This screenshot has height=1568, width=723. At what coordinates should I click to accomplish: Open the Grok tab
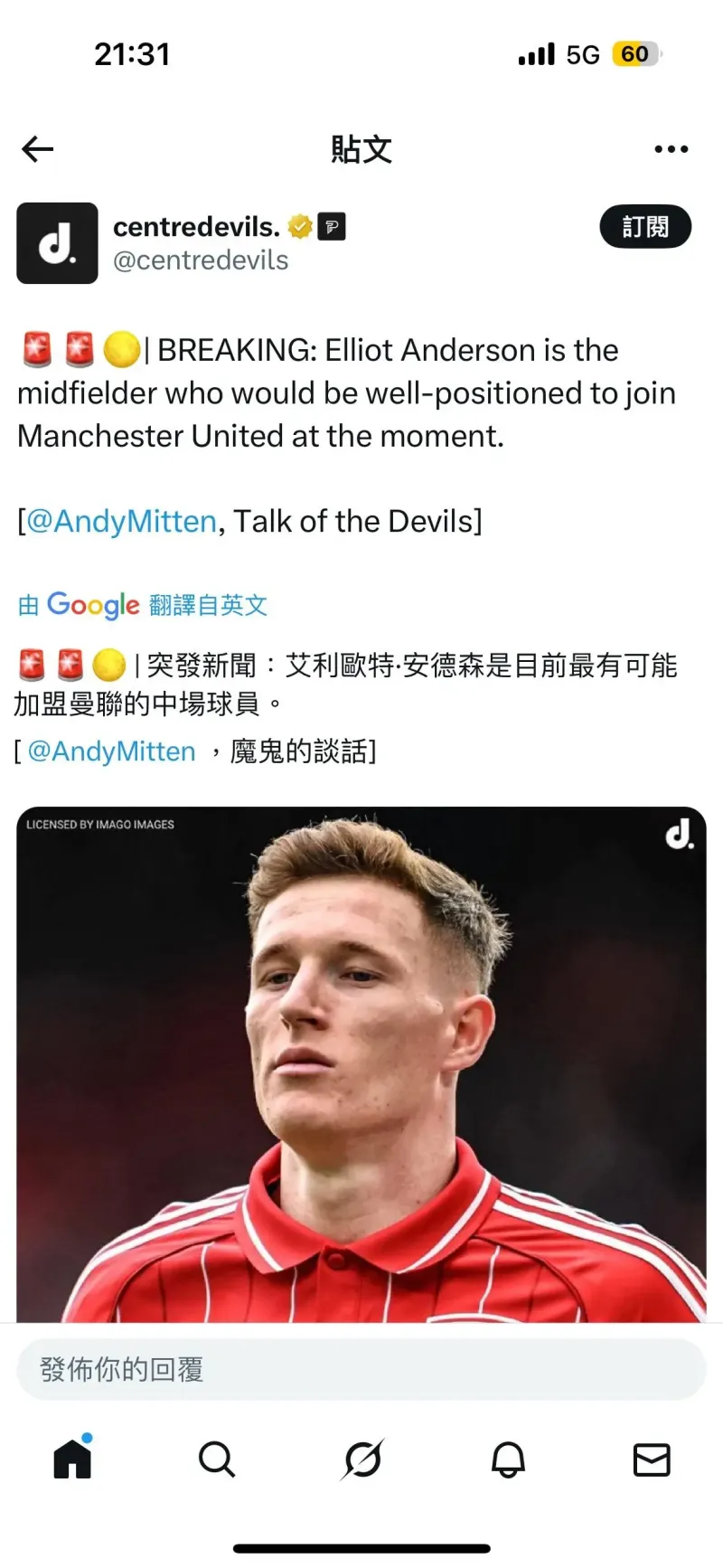pyautogui.click(x=362, y=1459)
